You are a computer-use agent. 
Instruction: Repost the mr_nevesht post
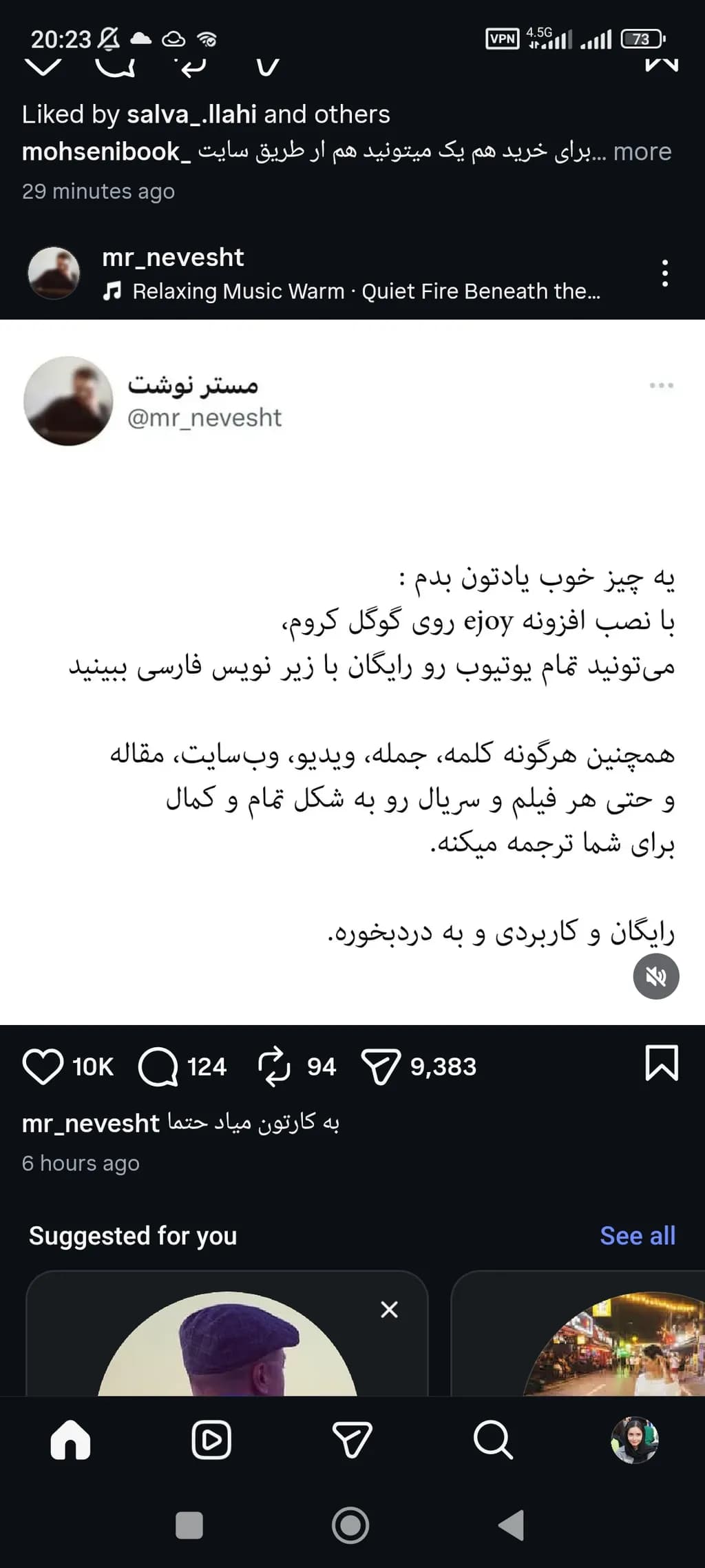pos(274,1066)
